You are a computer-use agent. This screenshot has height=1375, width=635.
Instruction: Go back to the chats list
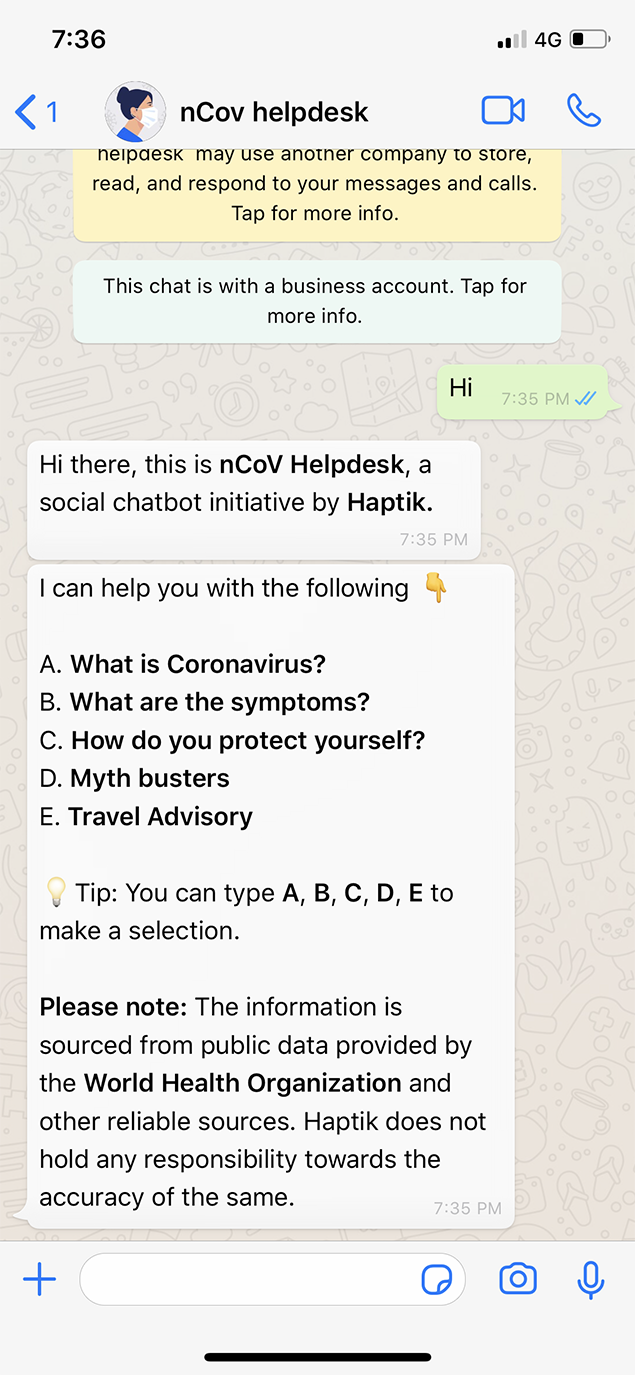35,111
